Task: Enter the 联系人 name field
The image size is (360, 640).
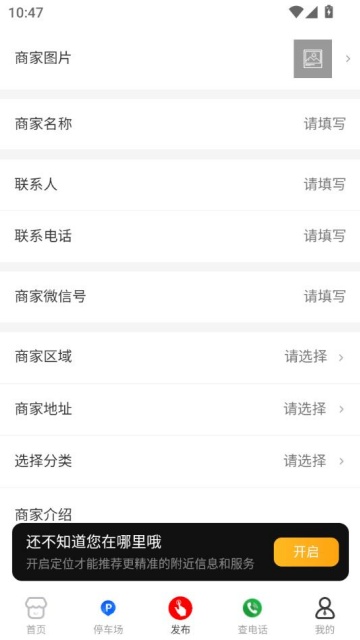Action: [x=180, y=184]
